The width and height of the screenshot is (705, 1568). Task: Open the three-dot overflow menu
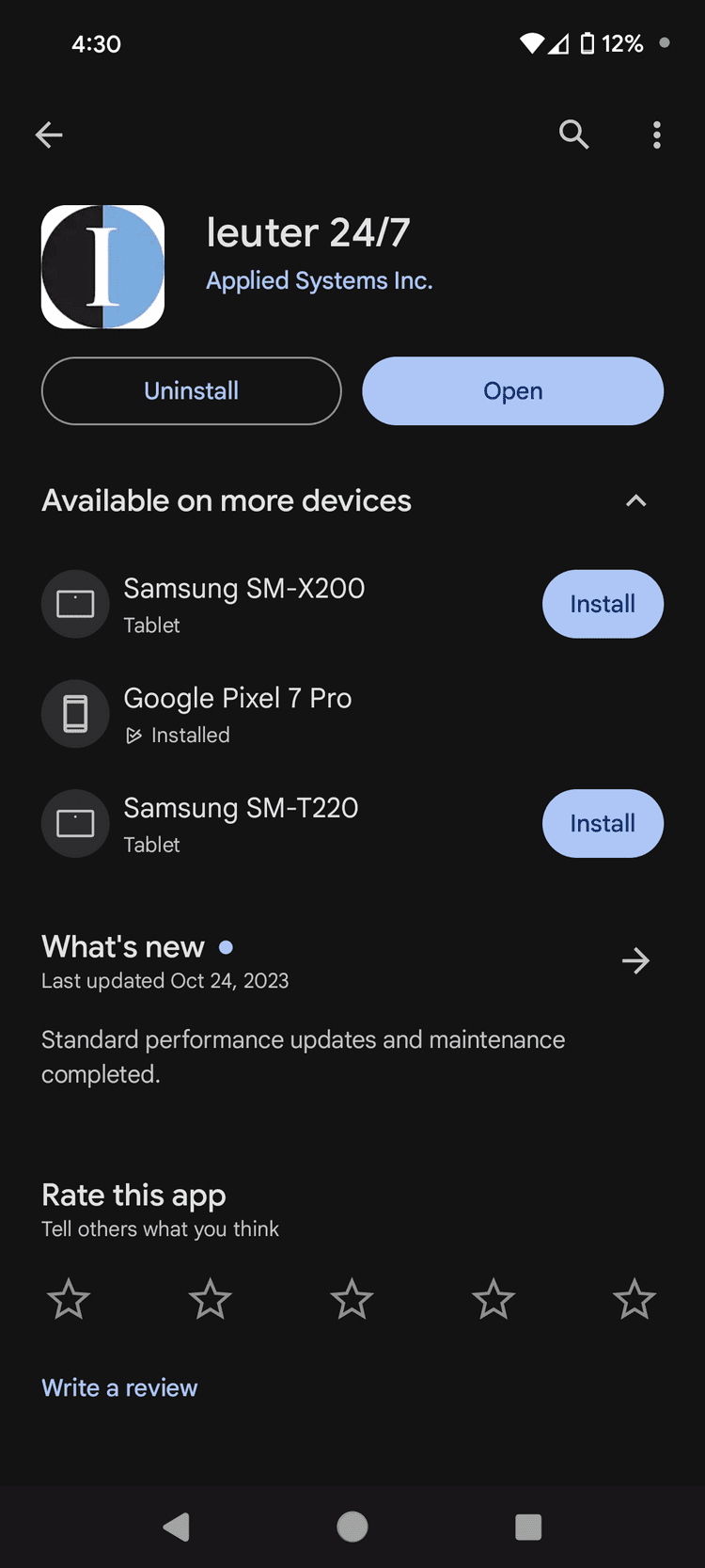[657, 135]
